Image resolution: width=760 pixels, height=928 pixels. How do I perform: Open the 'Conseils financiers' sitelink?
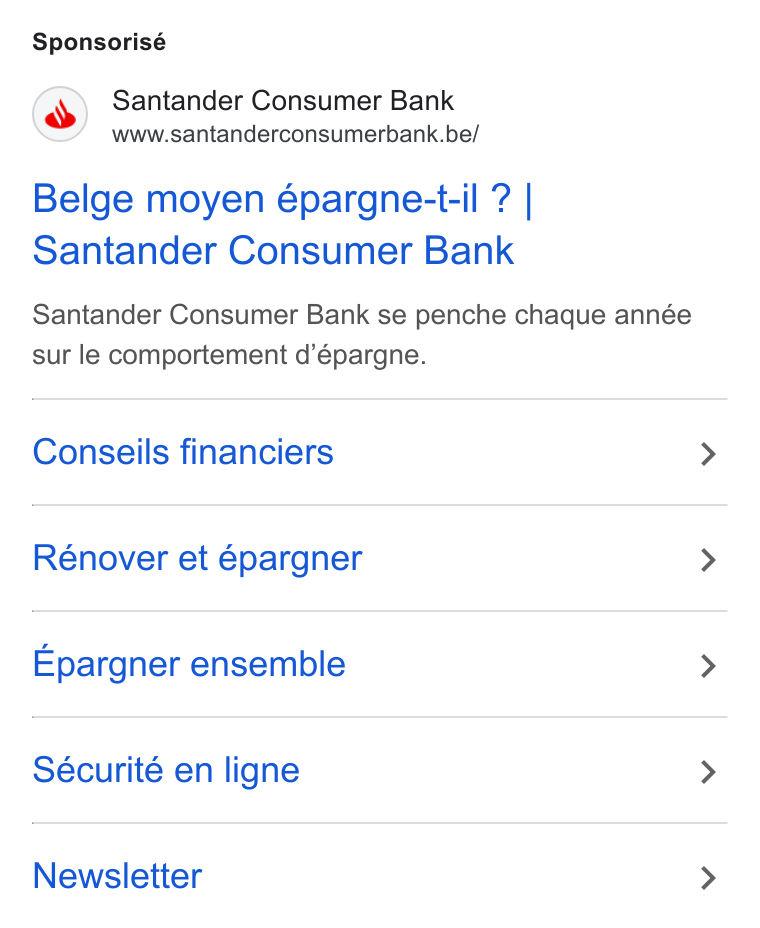[379, 453]
